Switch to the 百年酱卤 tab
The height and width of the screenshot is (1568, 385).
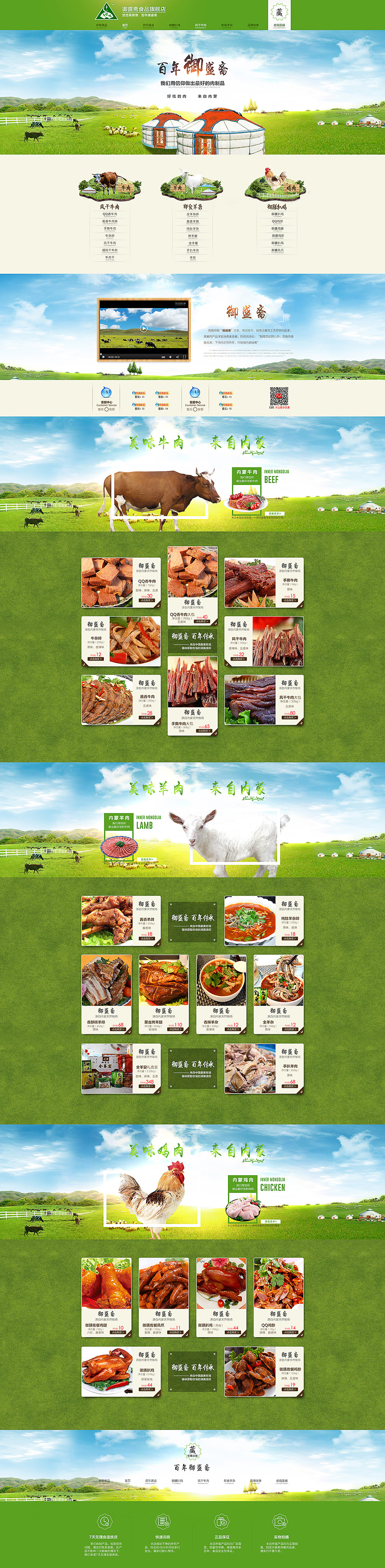[149, 26]
